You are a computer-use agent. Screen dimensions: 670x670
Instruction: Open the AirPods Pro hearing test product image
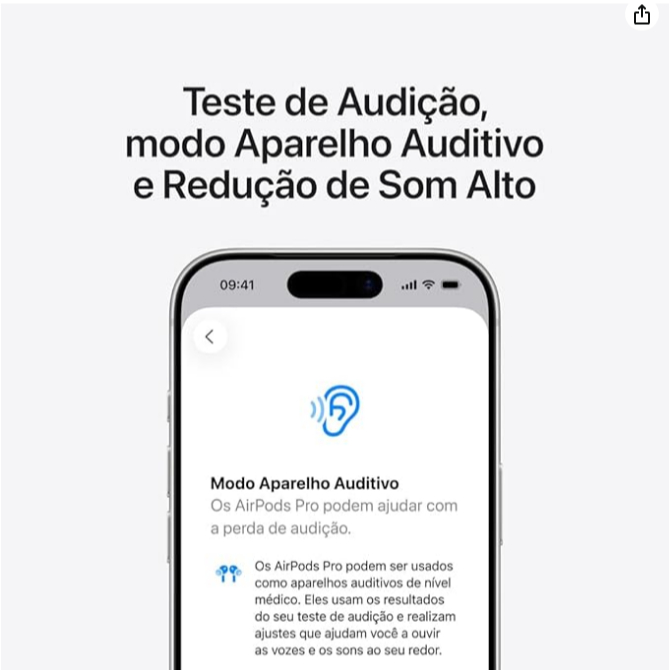(x=335, y=337)
